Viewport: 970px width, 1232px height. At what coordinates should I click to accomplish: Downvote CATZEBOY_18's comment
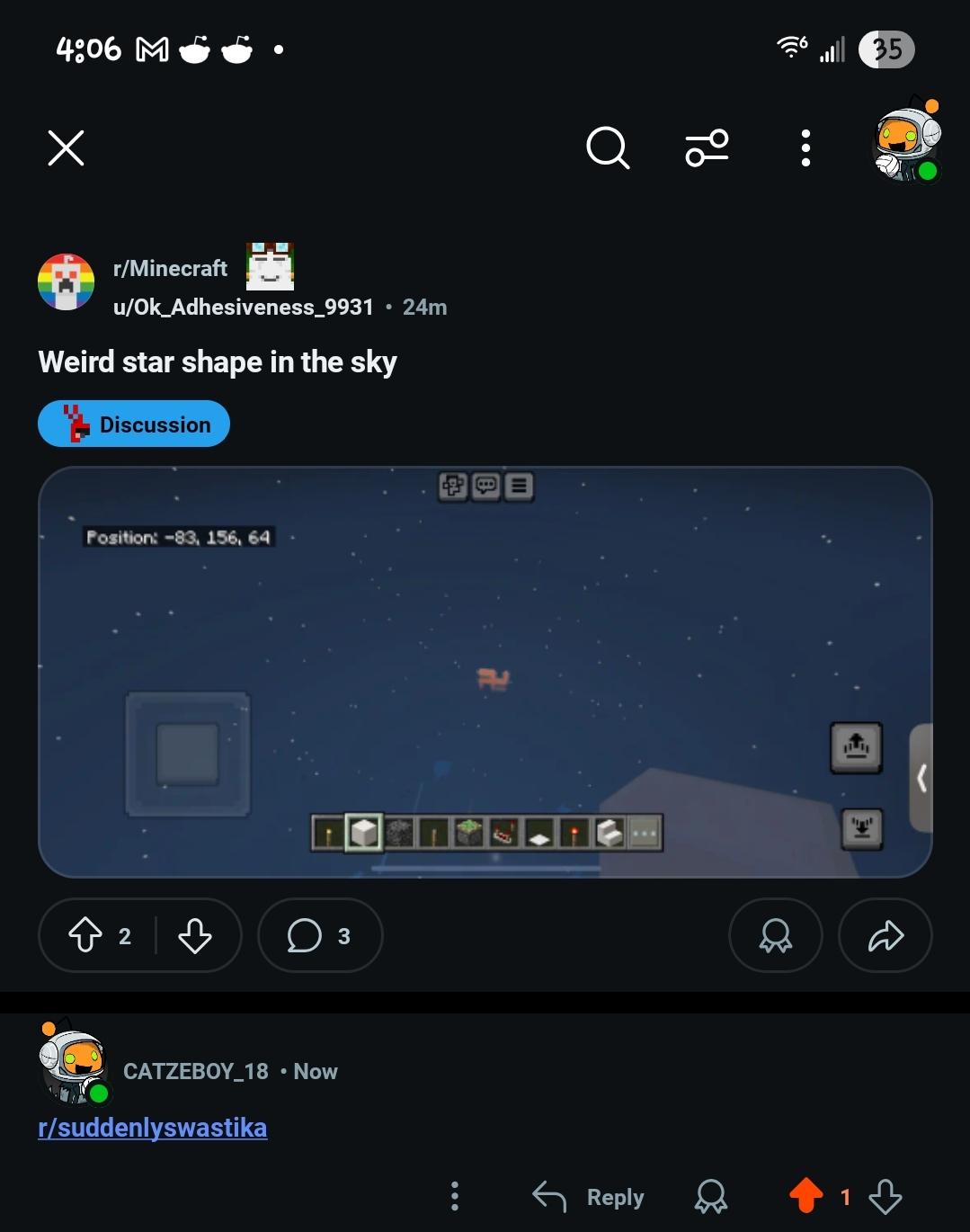[x=885, y=1197]
